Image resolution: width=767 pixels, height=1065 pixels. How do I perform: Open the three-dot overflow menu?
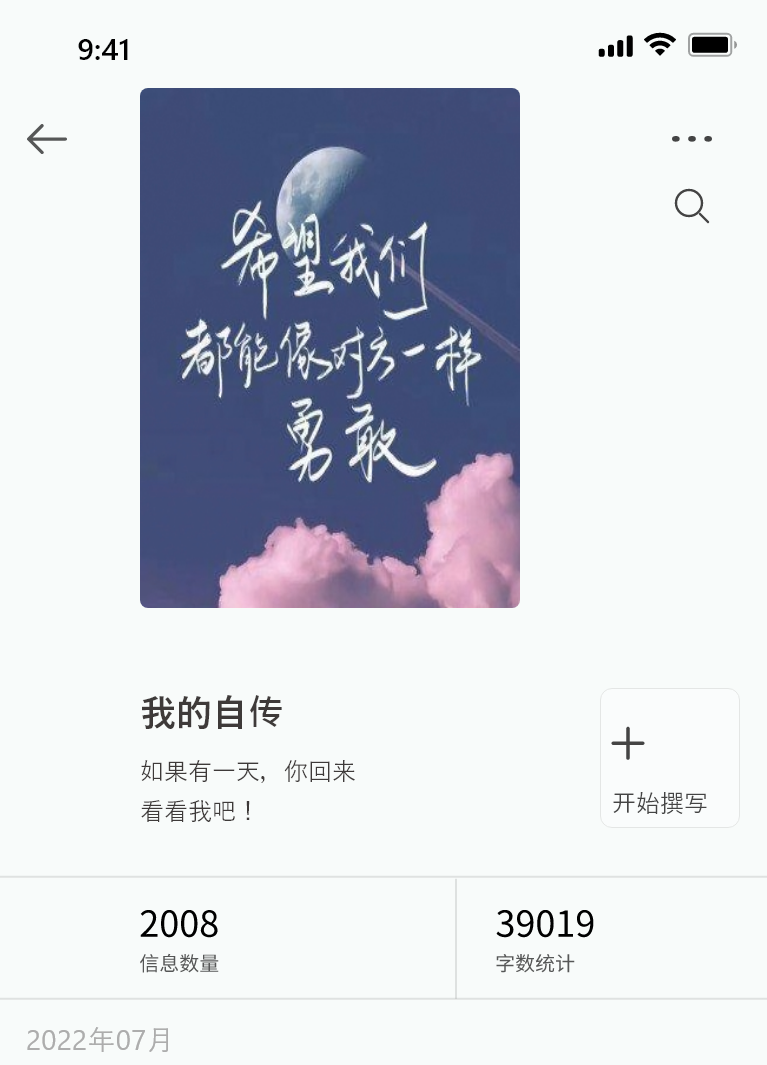[x=692, y=139]
